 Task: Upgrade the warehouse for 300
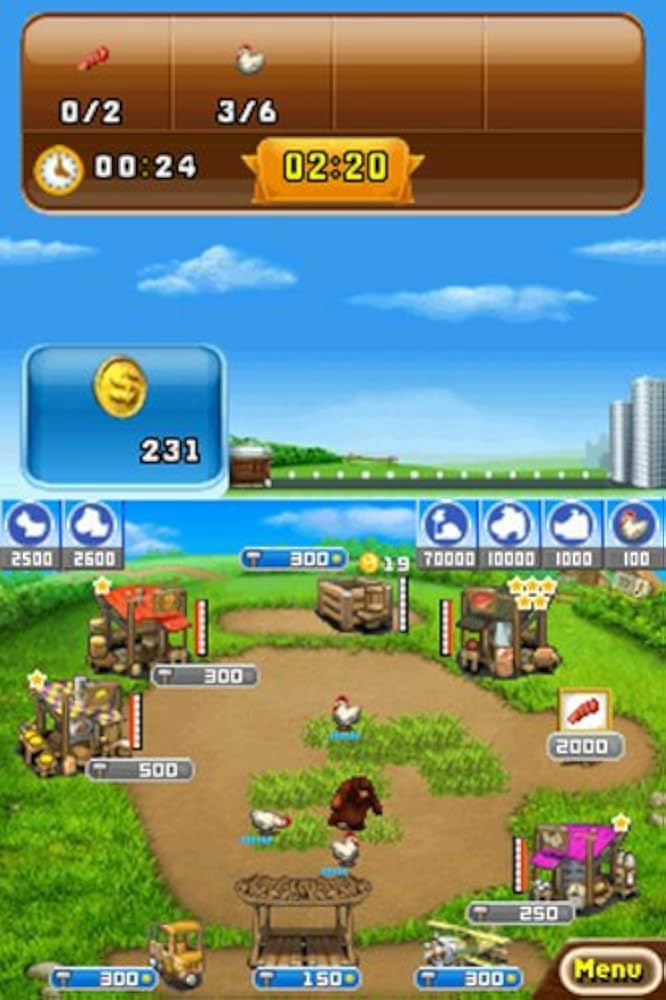(x=294, y=559)
